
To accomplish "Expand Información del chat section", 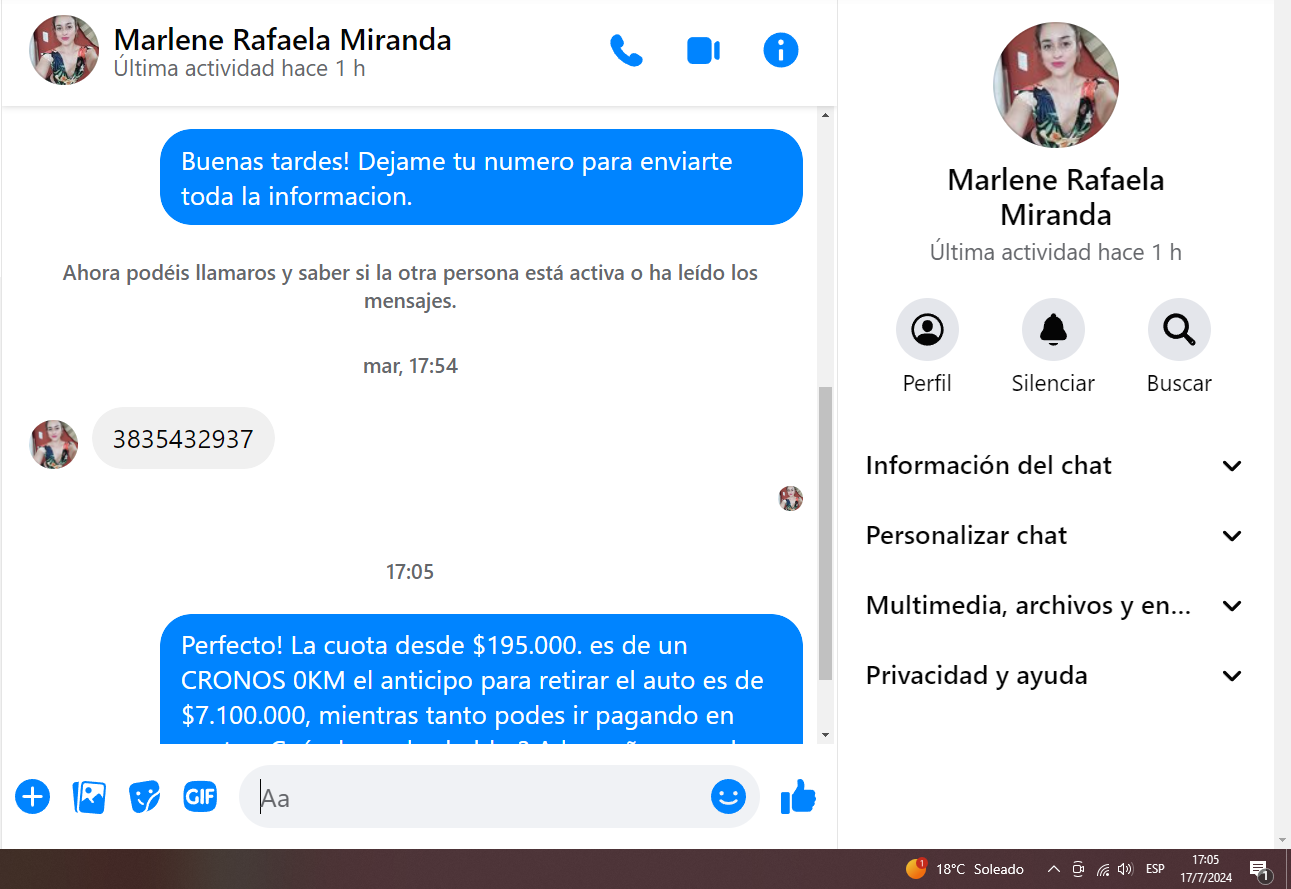I will pos(1054,466).
